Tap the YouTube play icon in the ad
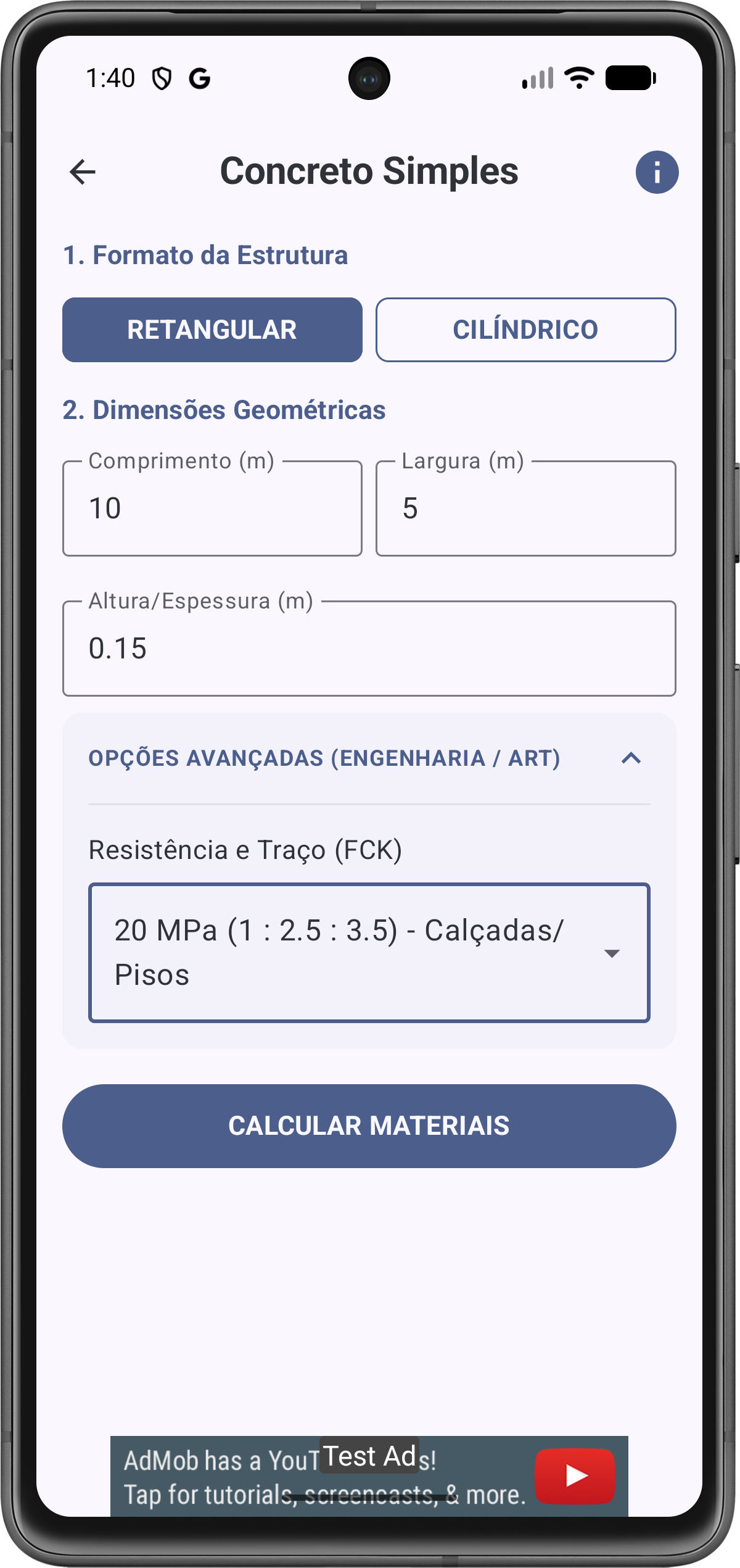The width and height of the screenshot is (740, 1568). [x=575, y=1477]
